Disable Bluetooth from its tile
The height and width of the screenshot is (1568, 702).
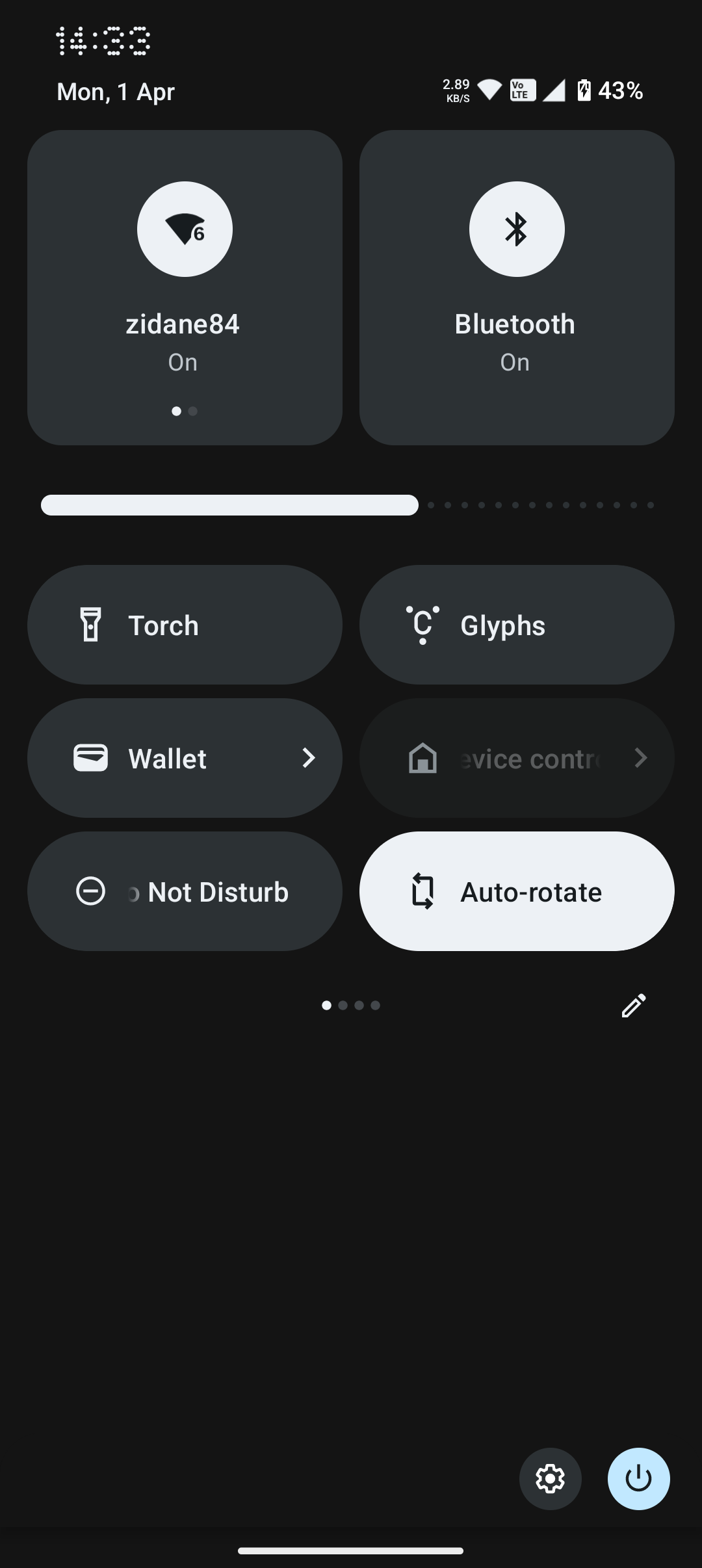[517, 229]
